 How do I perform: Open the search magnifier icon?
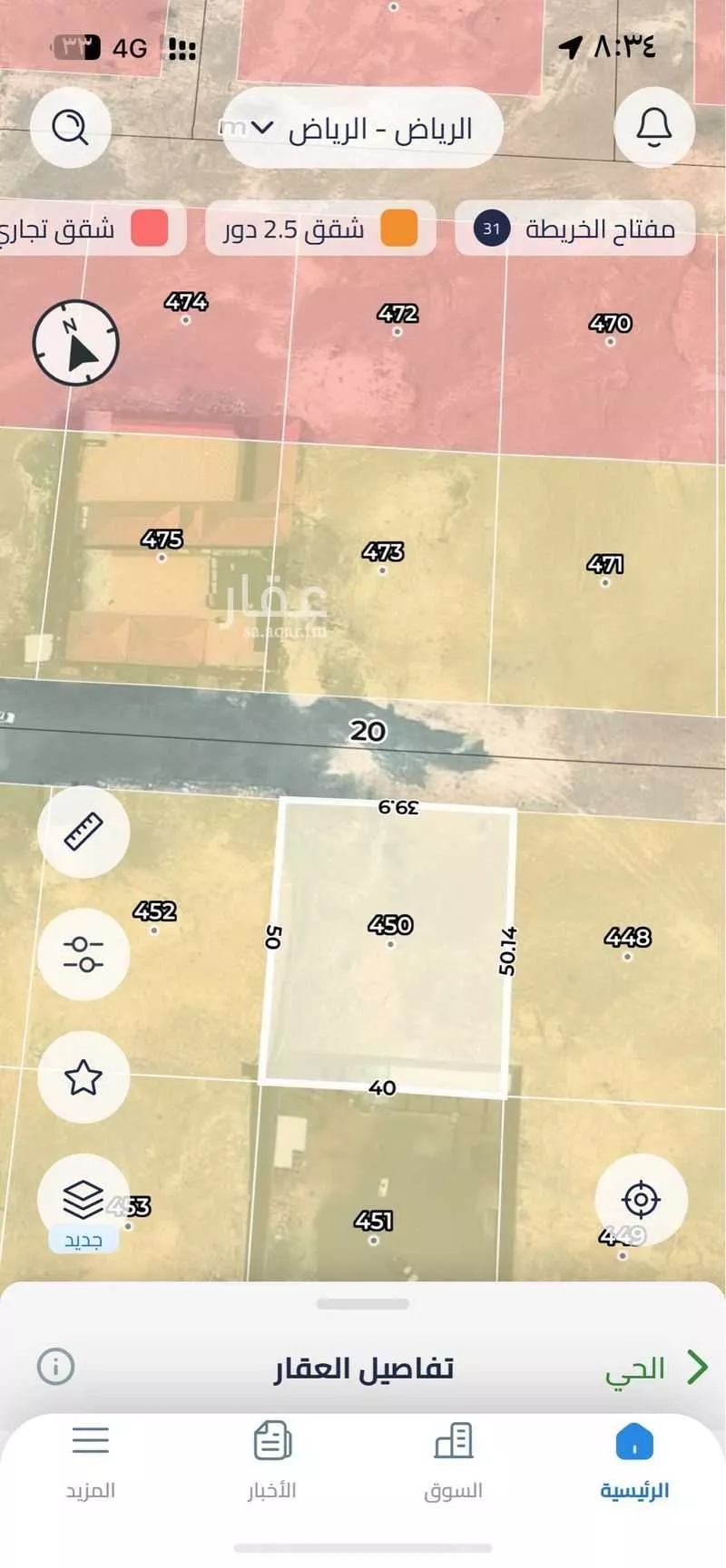coord(70,128)
